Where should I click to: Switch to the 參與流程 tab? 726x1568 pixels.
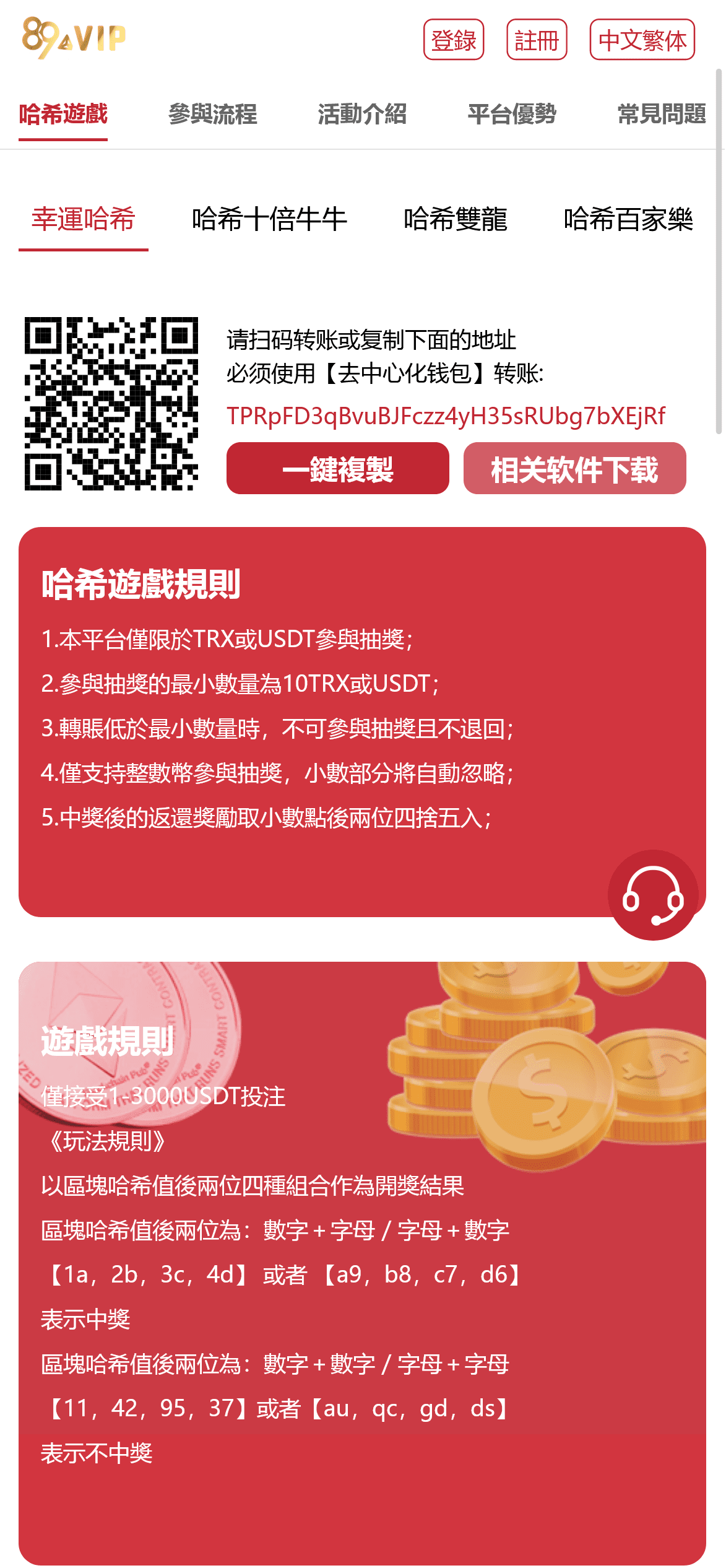point(212,114)
